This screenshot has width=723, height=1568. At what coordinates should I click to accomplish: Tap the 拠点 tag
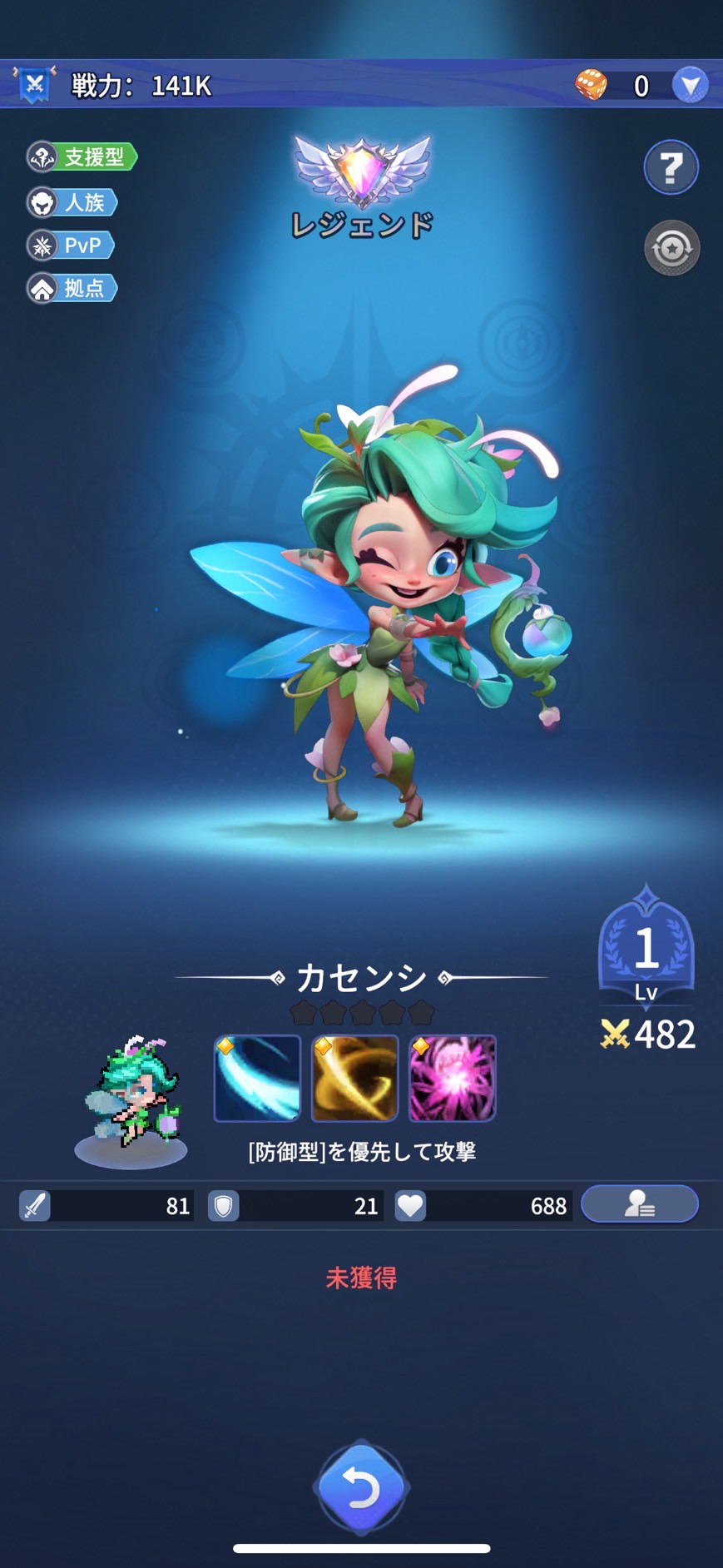[x=72, y=288]
